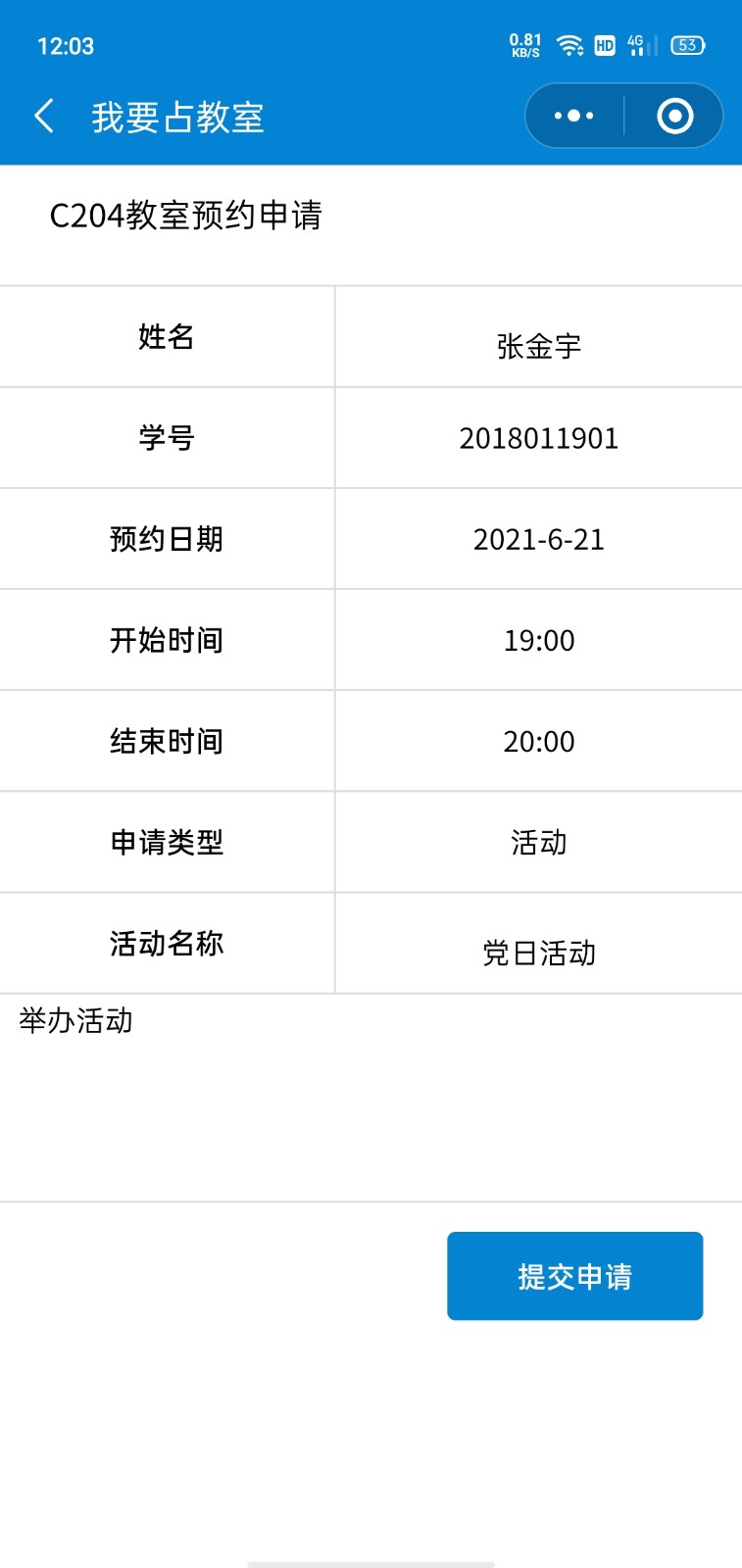This screenshot has width=742, height=1568.
Task: Go back from 我要占教室 page
Action: 44,117
